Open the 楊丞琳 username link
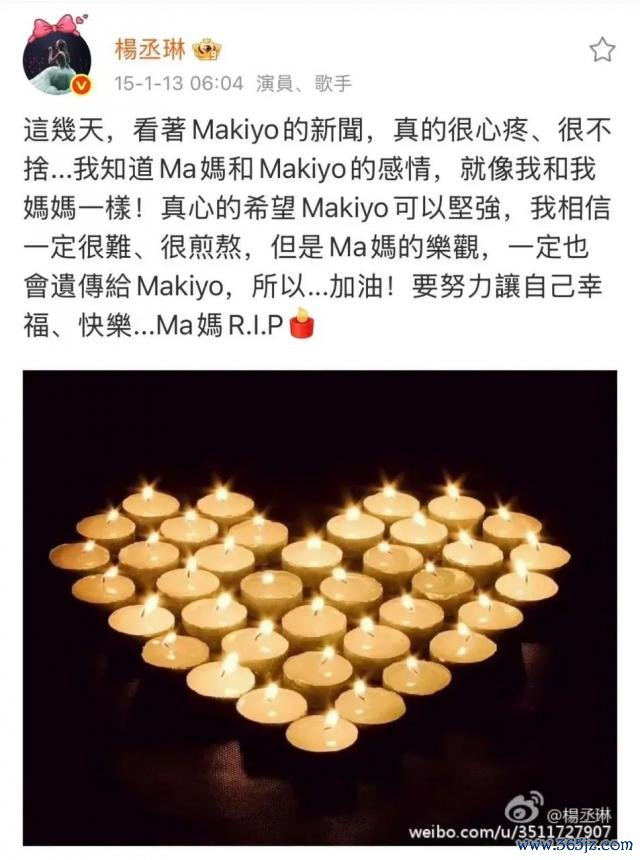The image size is (640, 860). click(152, 49)
